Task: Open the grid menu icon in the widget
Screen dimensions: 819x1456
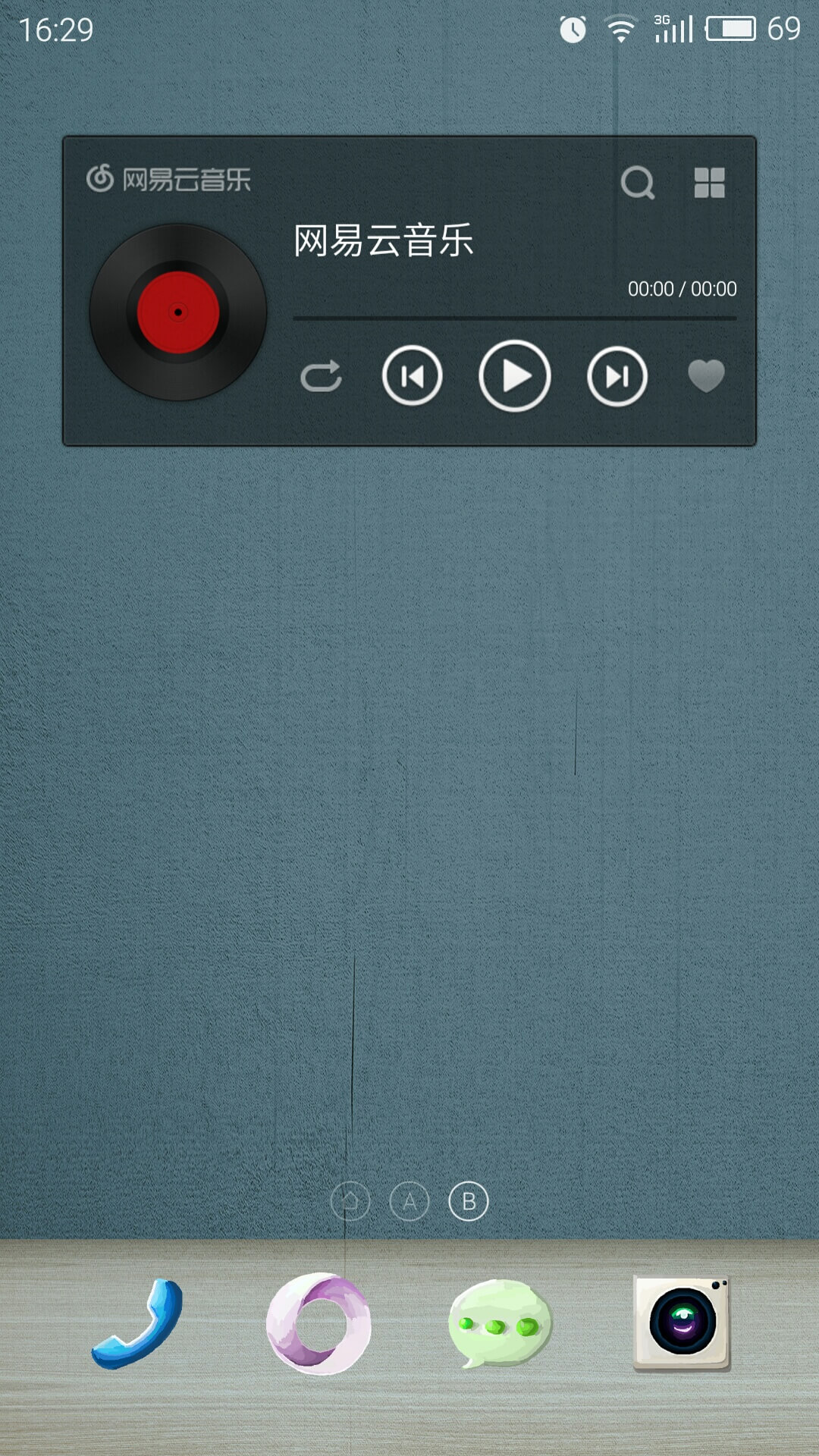Action: pyautogui.click(x=710, y=183)
